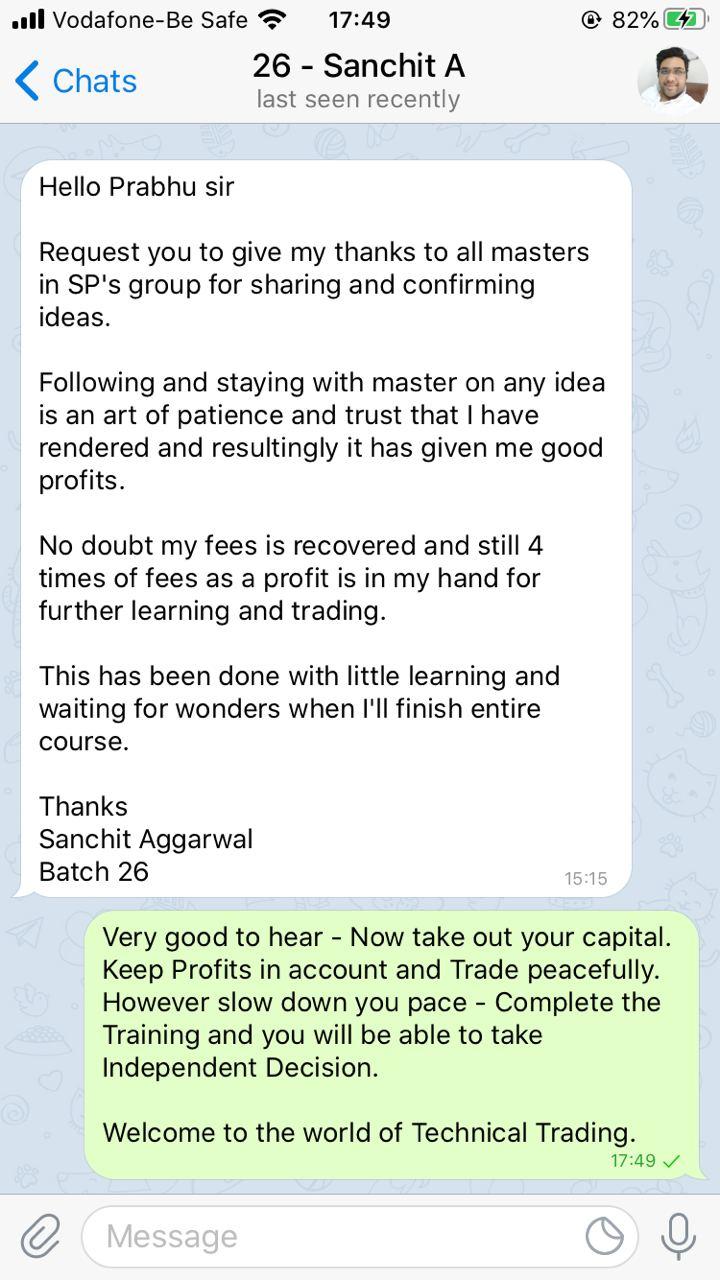
Task: Open the 26 - Sanchit A chat info
Action: pyautogui.click(x=358, y=81)
